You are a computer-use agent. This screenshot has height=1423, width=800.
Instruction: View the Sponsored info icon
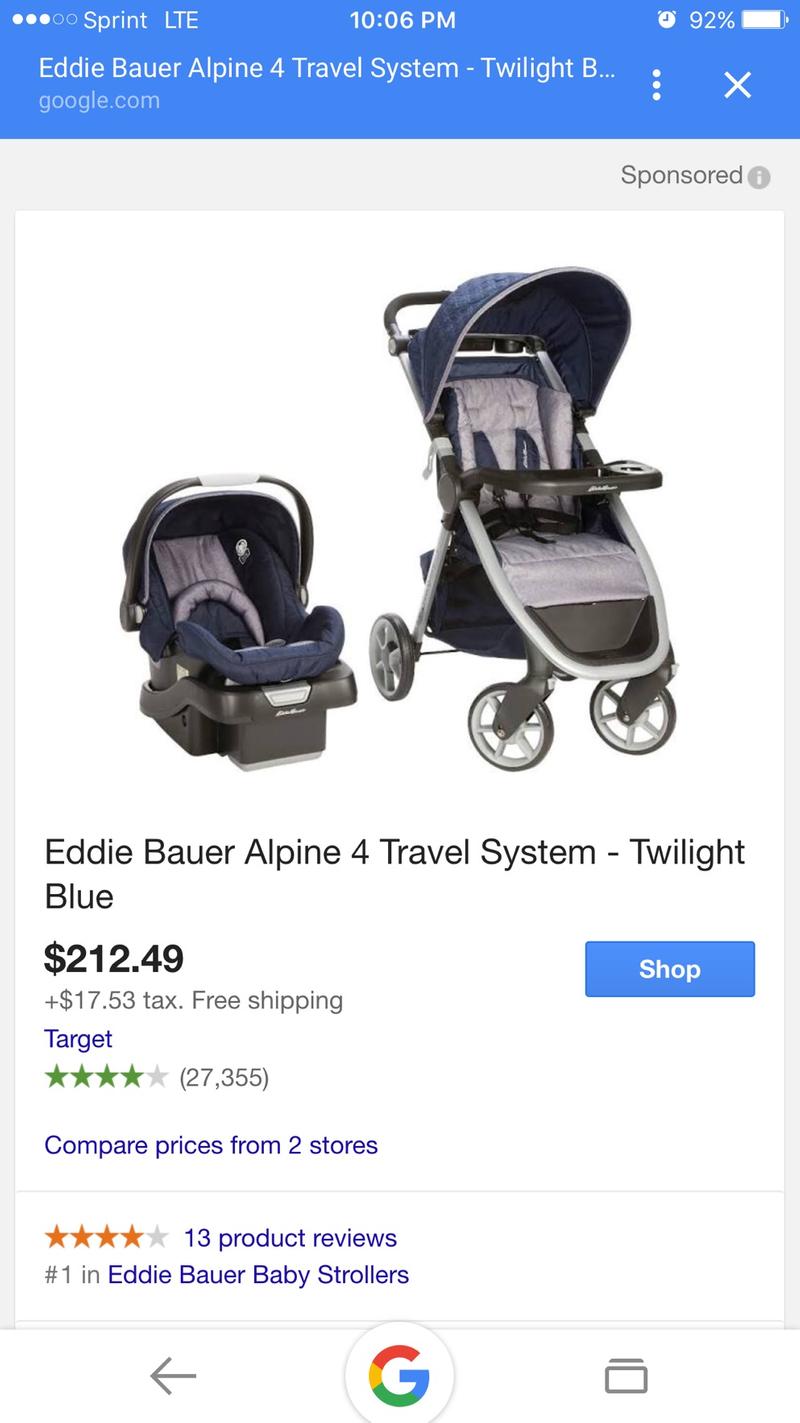(760, 177)
